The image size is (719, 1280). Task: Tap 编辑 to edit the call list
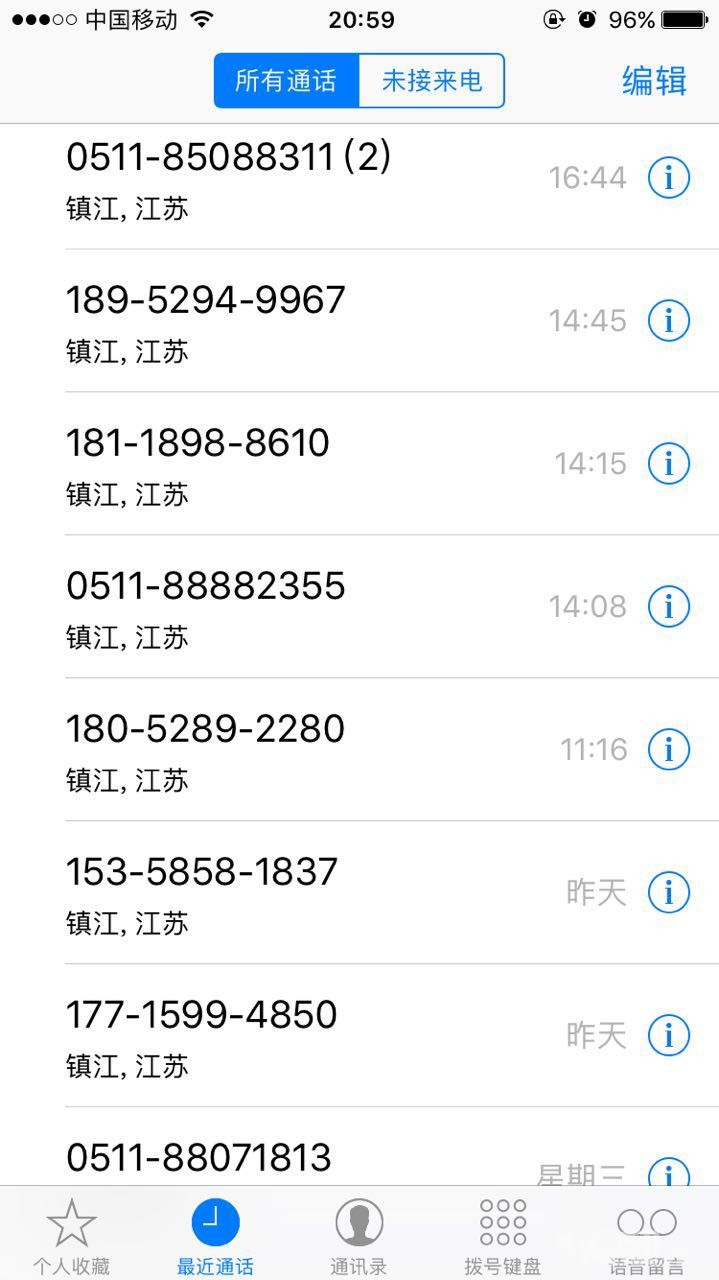coord(654,80)
